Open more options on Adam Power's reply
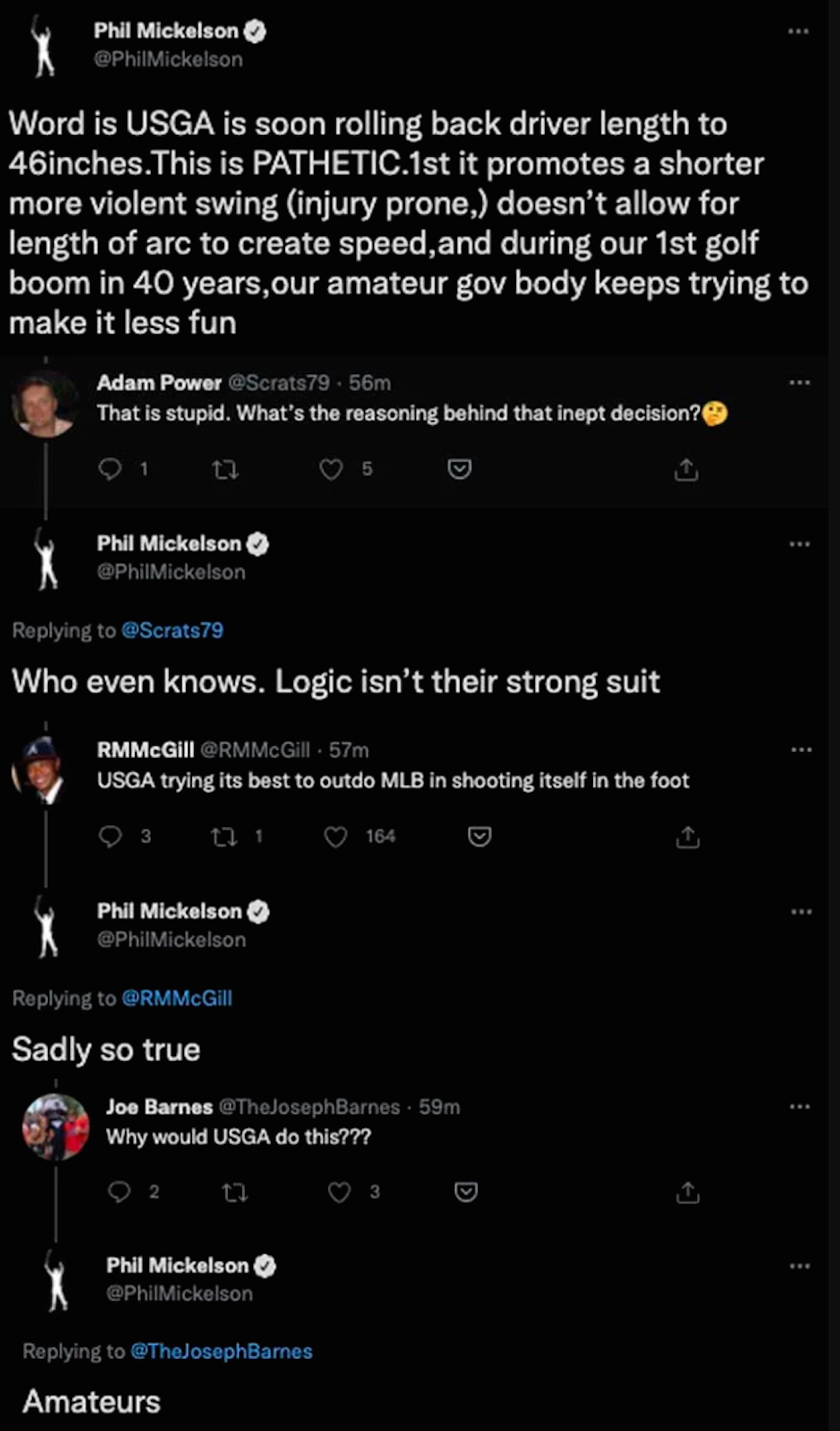The image size is (840, 1431). pos(798,383)
